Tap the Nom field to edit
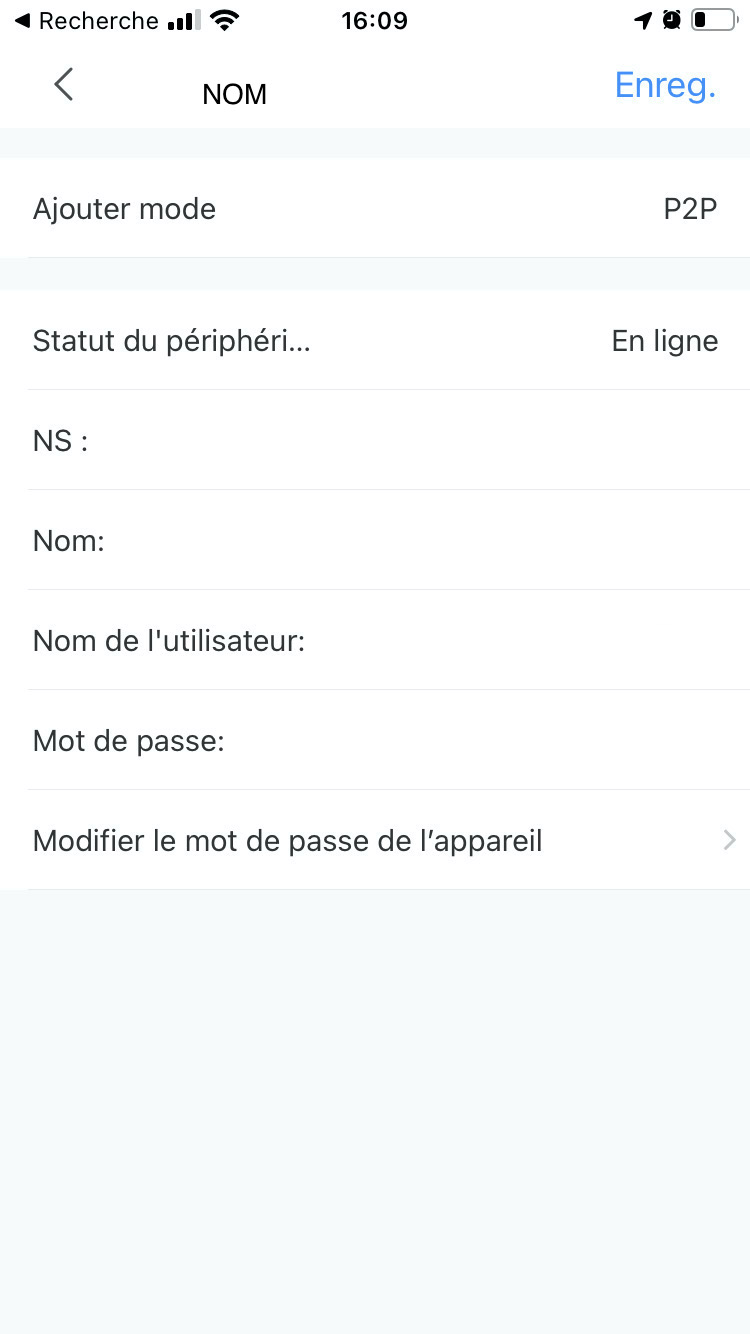The height and width of the screenshot is (1334, 750). 375,540
